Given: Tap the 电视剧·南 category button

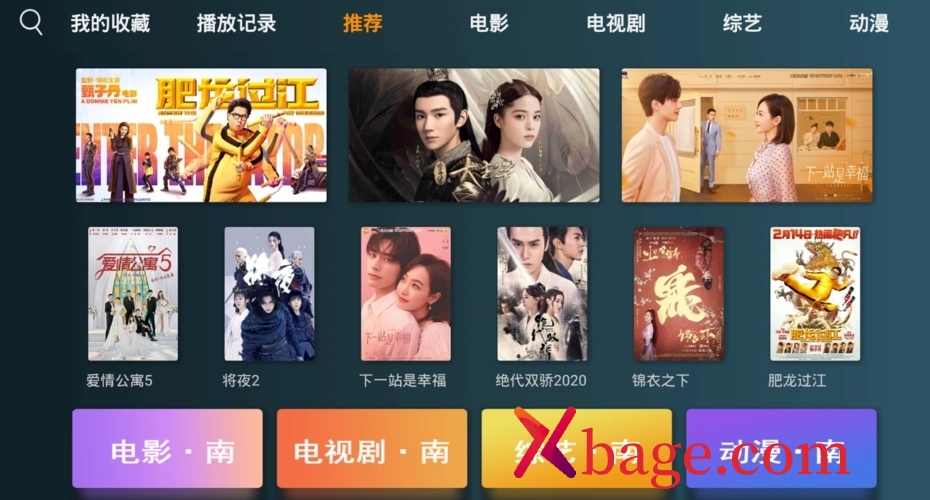Looking at the screenshot, I should click(x=372, y=450).
